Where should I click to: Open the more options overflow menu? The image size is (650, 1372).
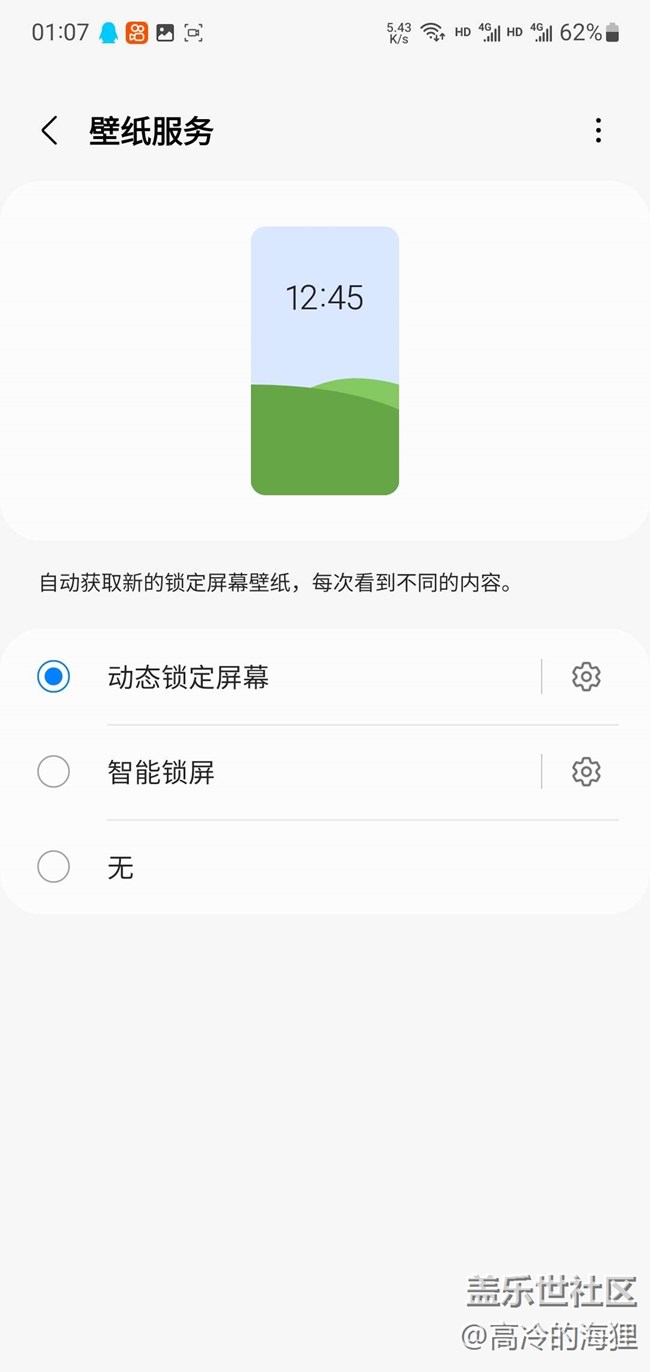click(598, 131)
